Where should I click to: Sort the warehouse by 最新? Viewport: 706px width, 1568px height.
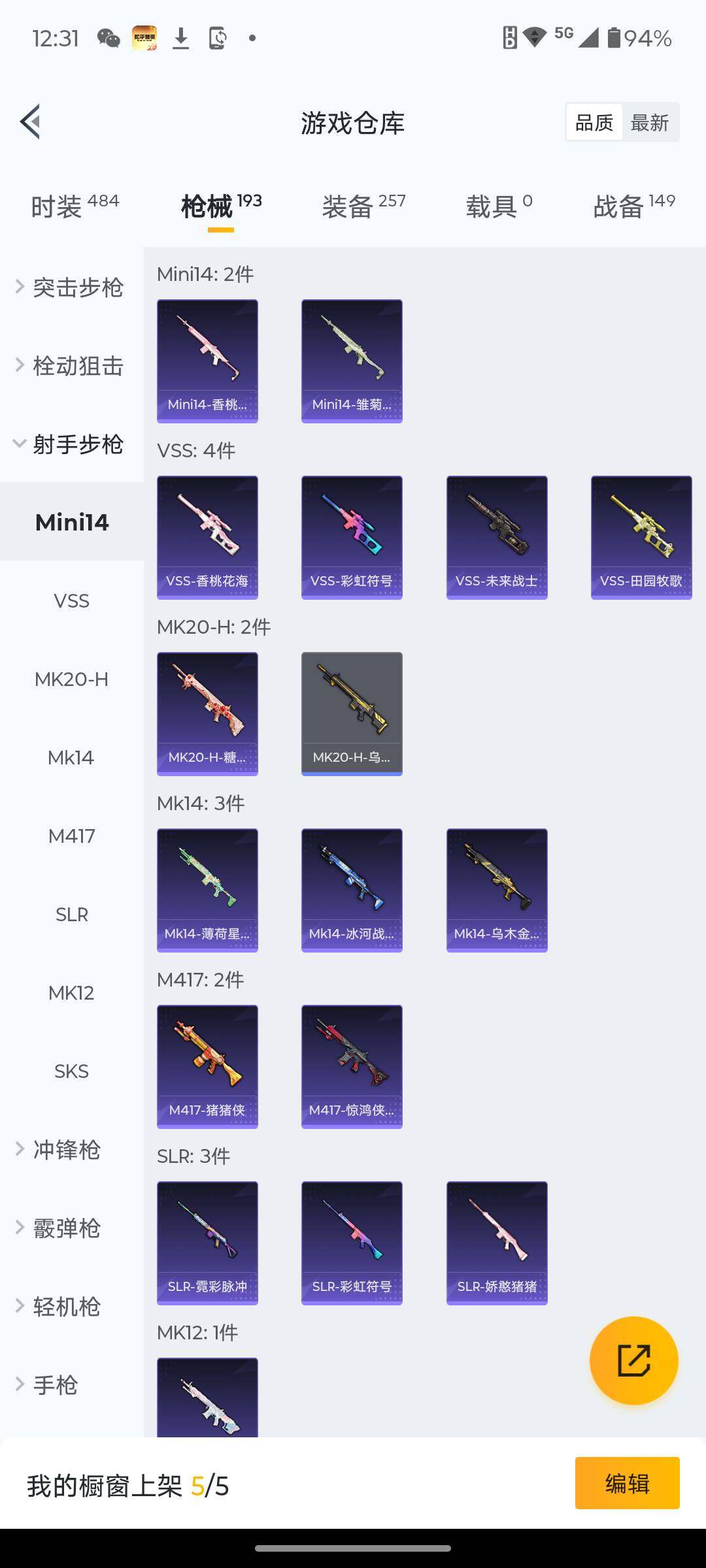point(649,122)
